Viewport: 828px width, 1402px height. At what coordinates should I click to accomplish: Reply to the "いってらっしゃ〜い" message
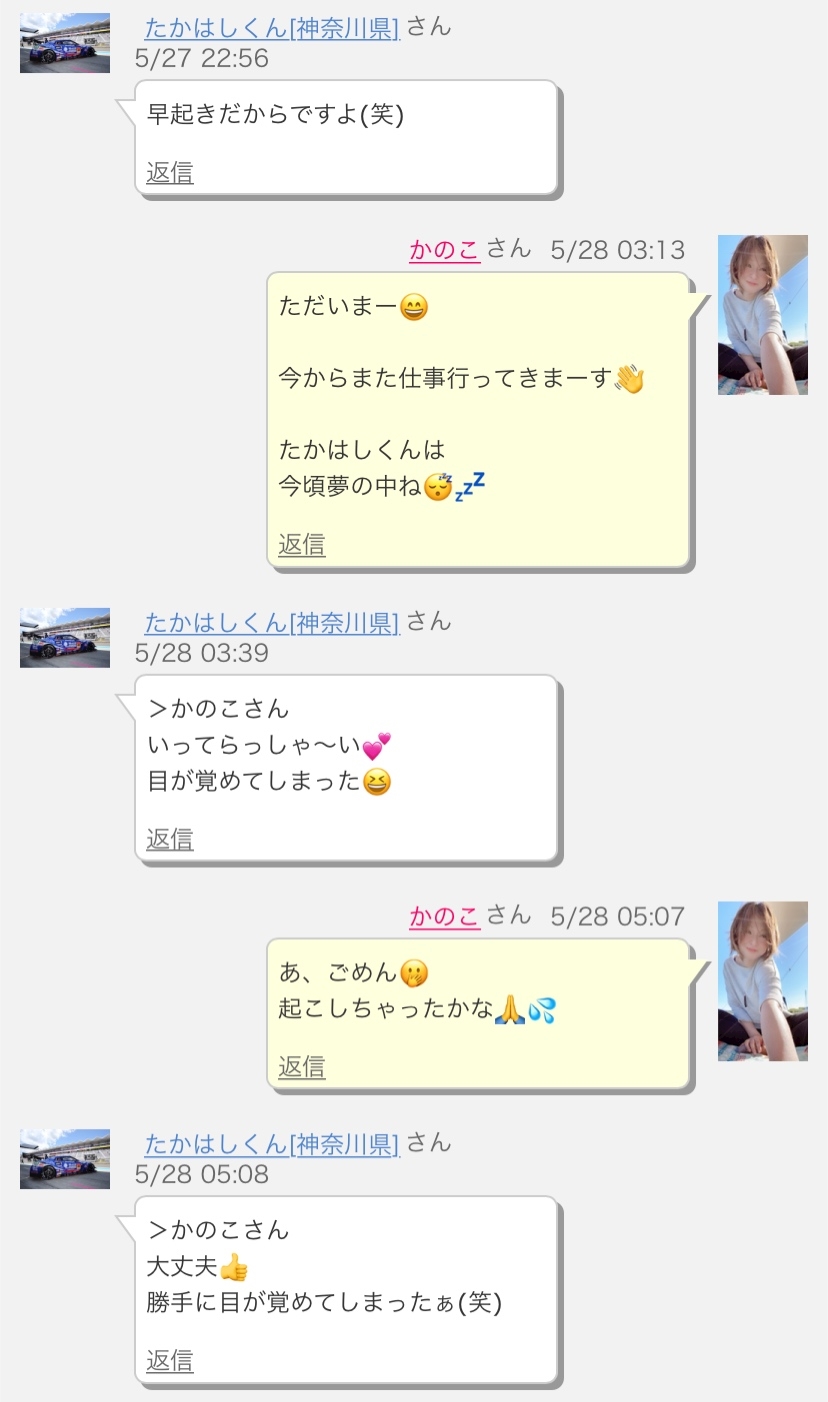(170, 839)
